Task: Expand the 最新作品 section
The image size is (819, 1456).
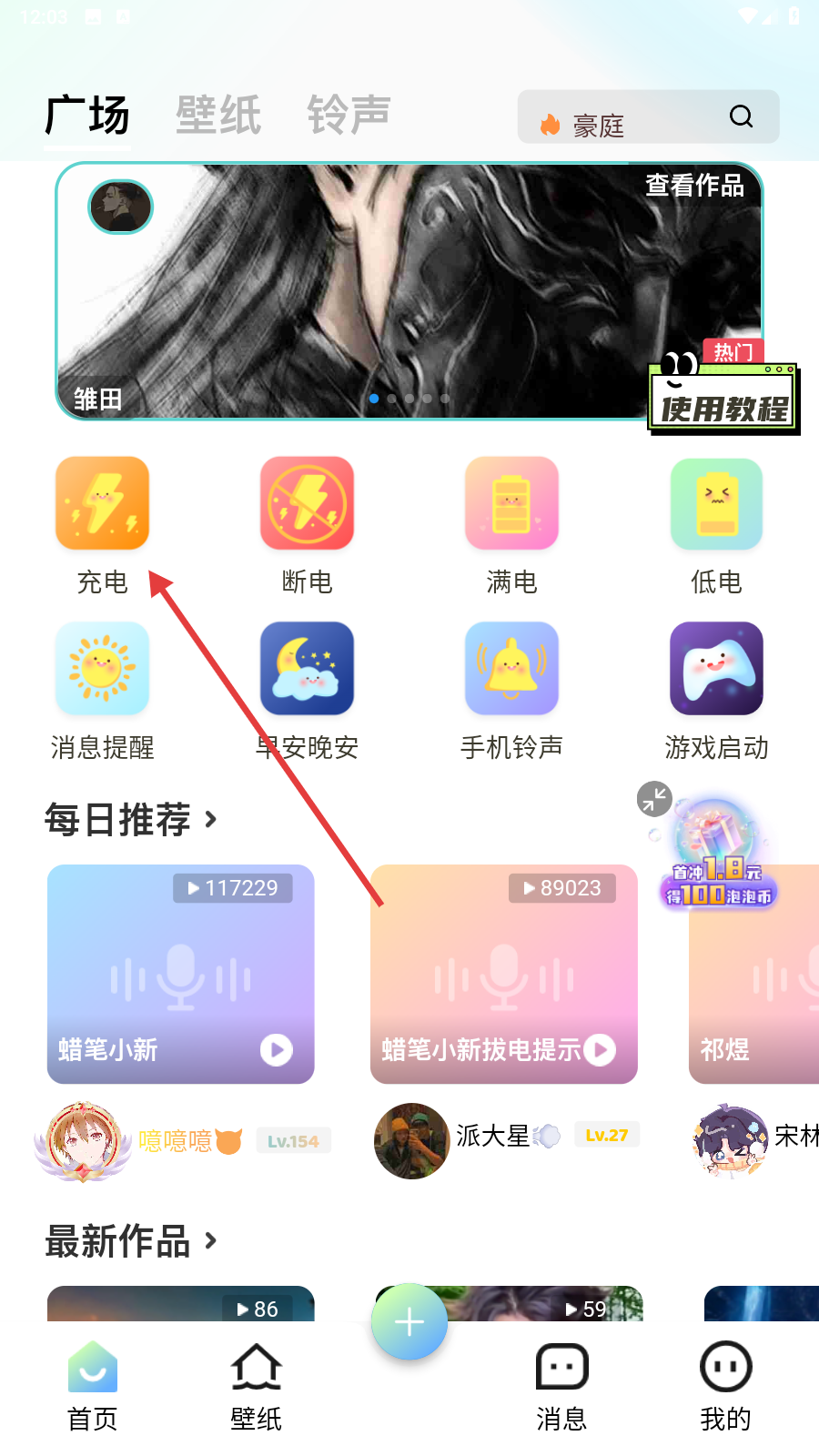Action: (x=131, y=1240)
